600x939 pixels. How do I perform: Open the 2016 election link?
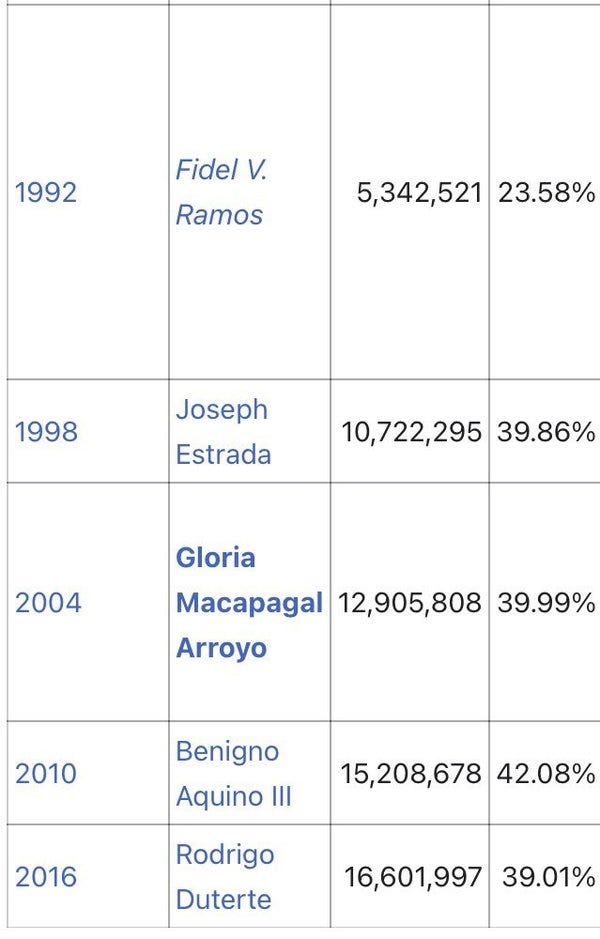tap(46, 877)
